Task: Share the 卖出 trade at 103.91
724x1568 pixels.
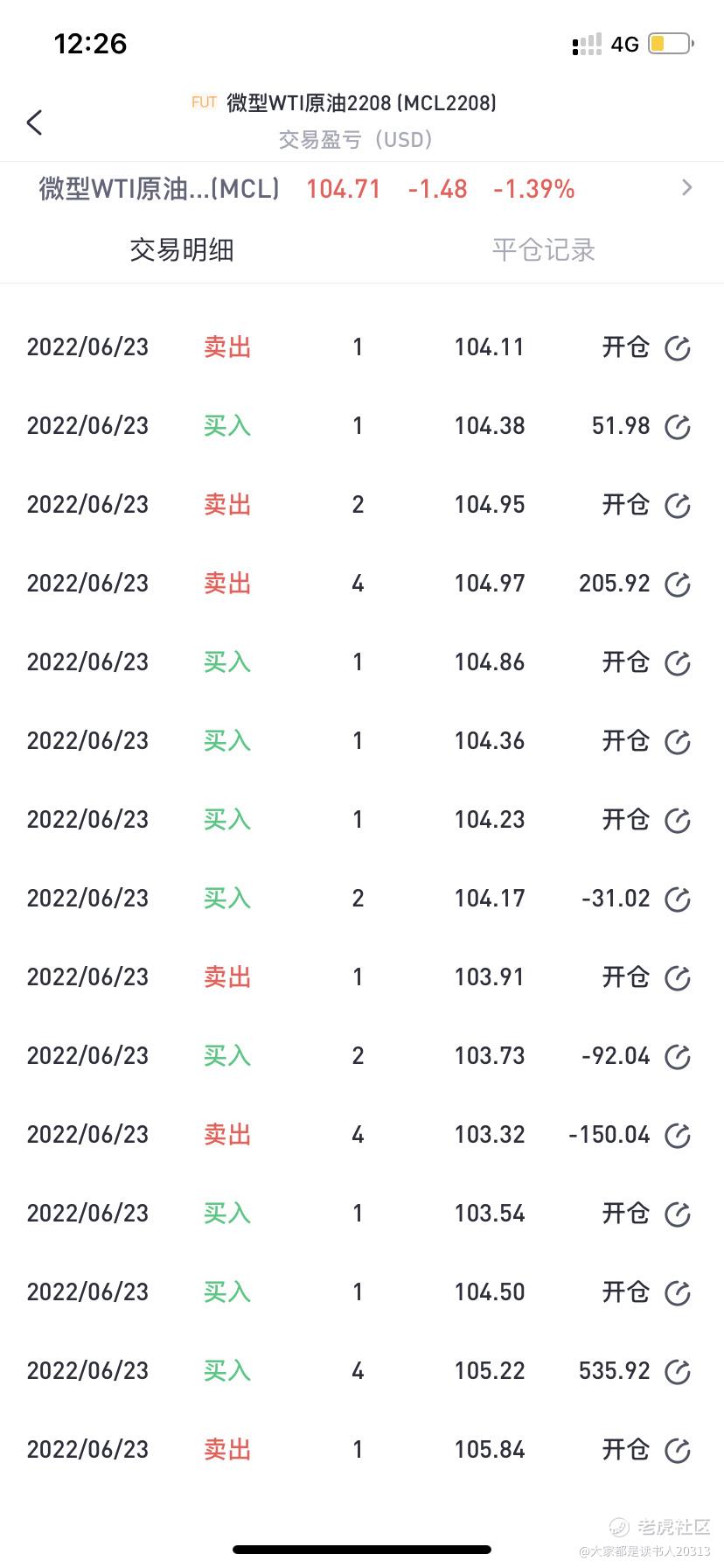Action: [678, 978]
